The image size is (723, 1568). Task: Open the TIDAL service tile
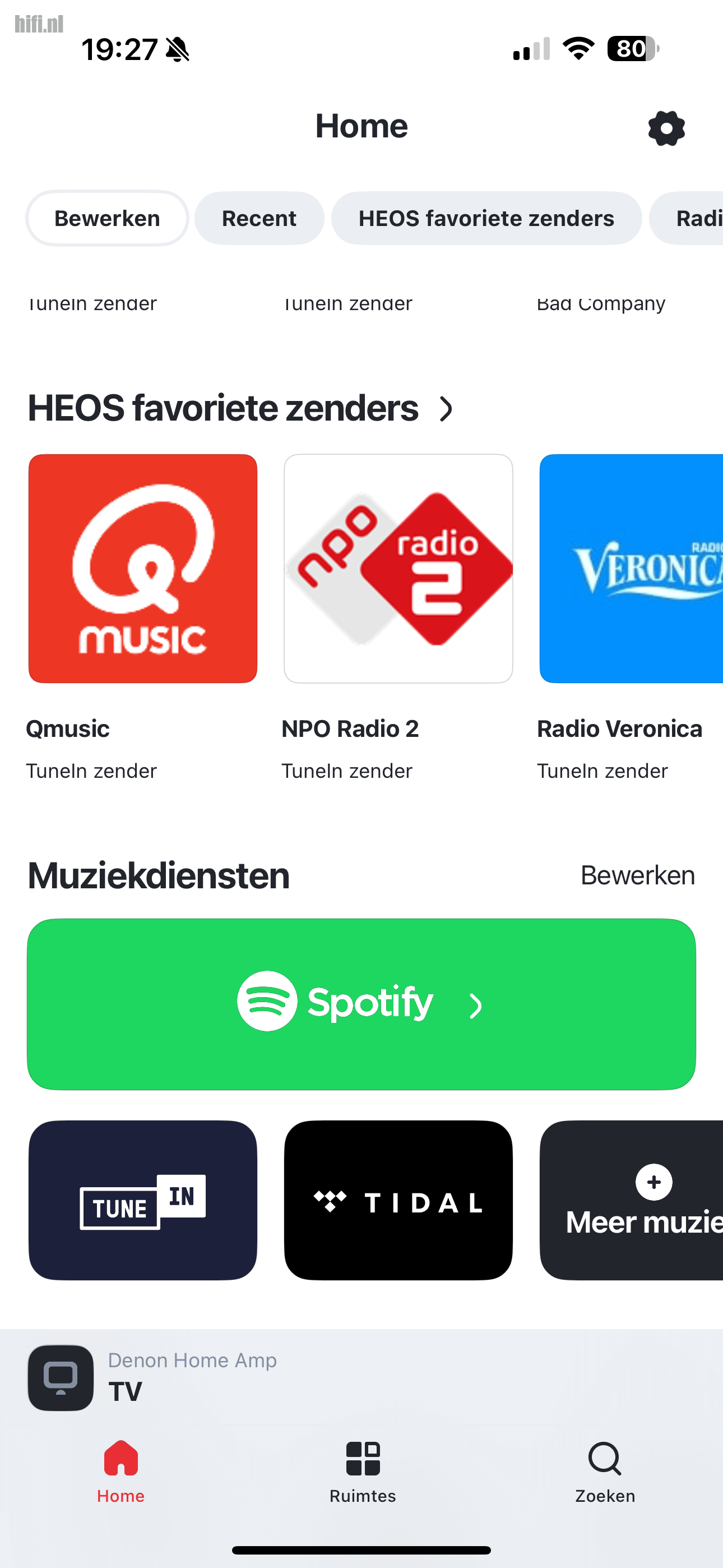pyautogui.click(x=398, y=1200)
